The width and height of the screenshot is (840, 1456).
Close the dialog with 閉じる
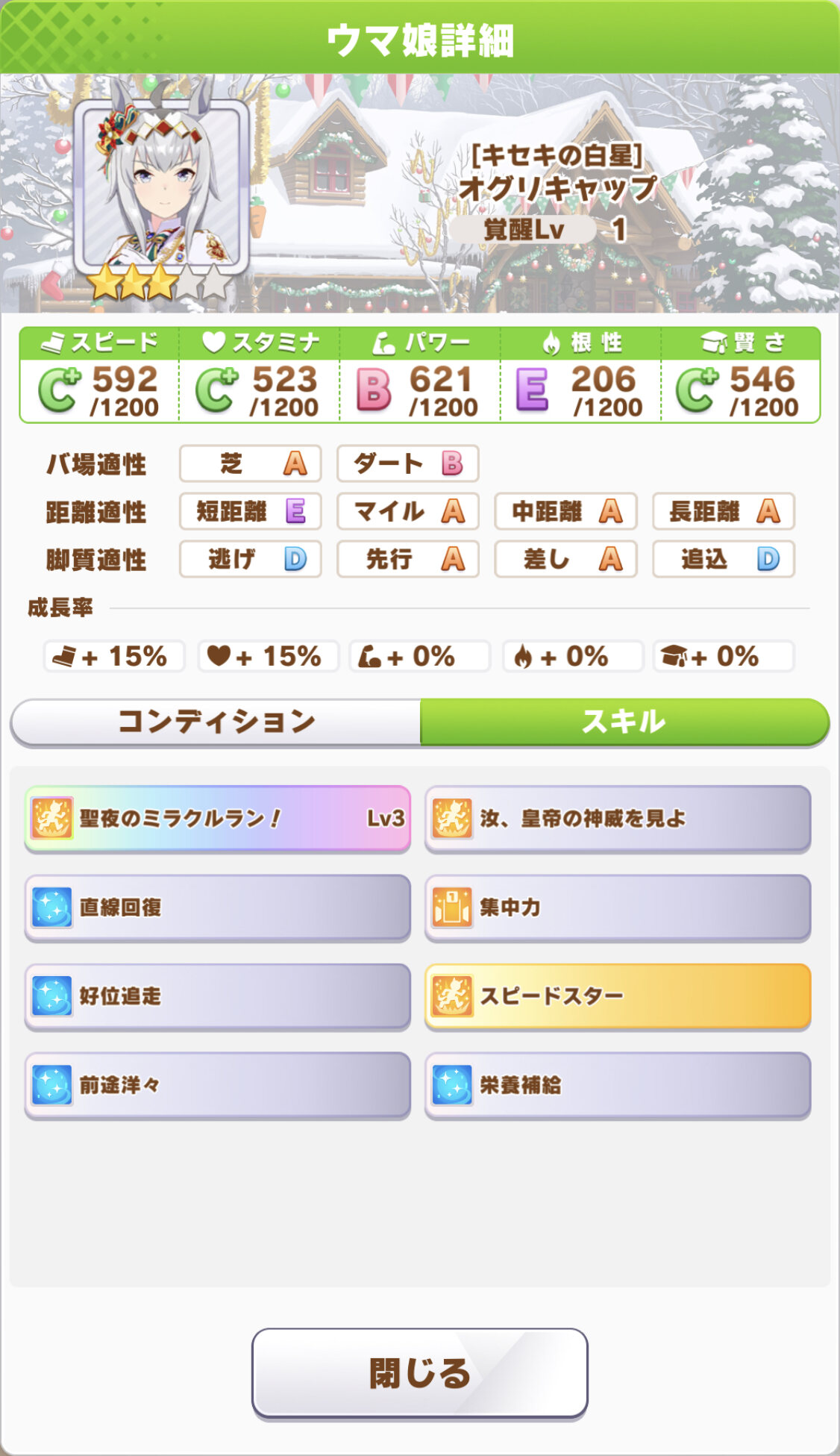[419, 1372]
